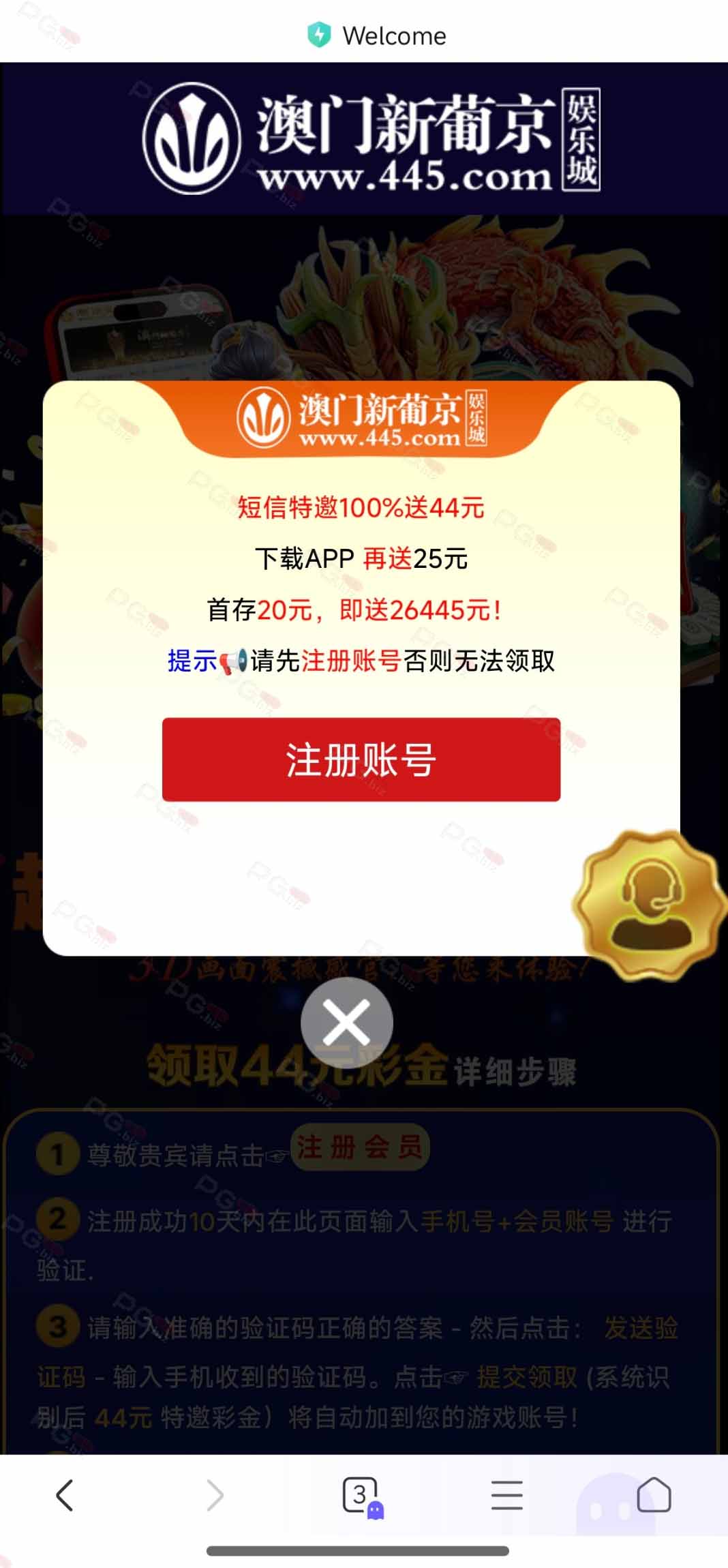The image size is (728, 1568).
Task: Tap the forward arrow in browser toolbar
Action: click(x=215, y=1496)
